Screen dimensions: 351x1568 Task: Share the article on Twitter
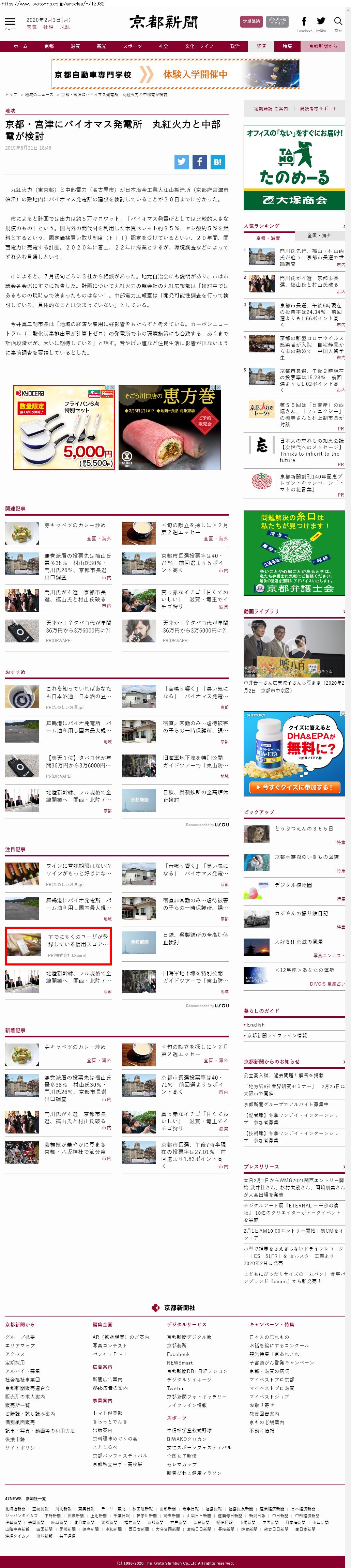182,162
